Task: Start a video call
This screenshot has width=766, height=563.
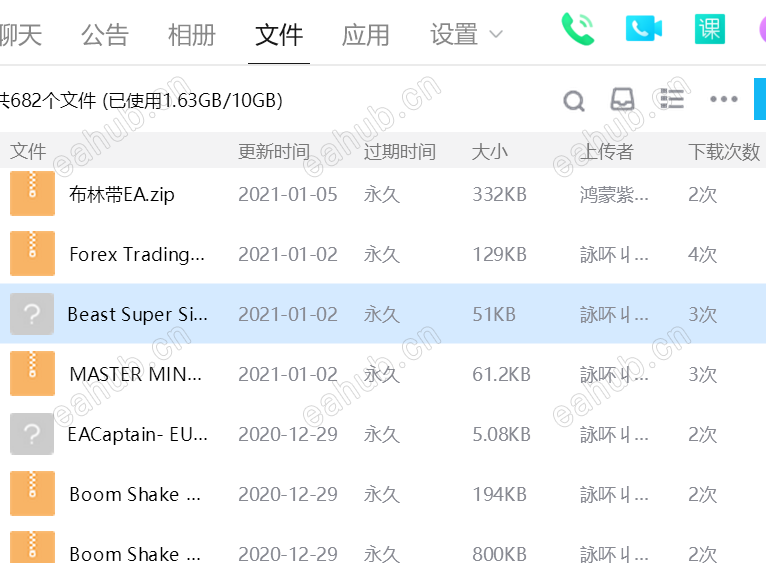Action: pos(645,29)
